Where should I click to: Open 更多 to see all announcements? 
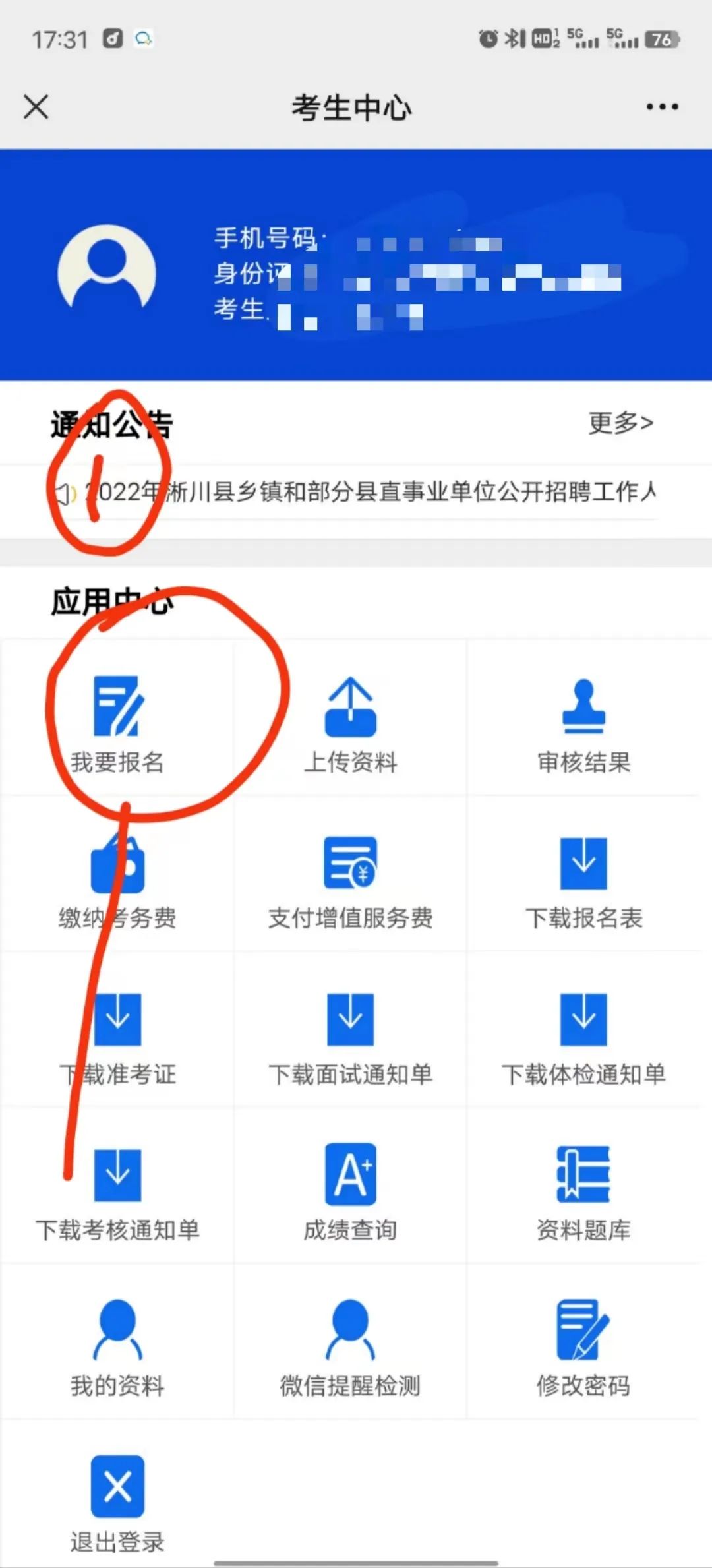tap(618, 424)
